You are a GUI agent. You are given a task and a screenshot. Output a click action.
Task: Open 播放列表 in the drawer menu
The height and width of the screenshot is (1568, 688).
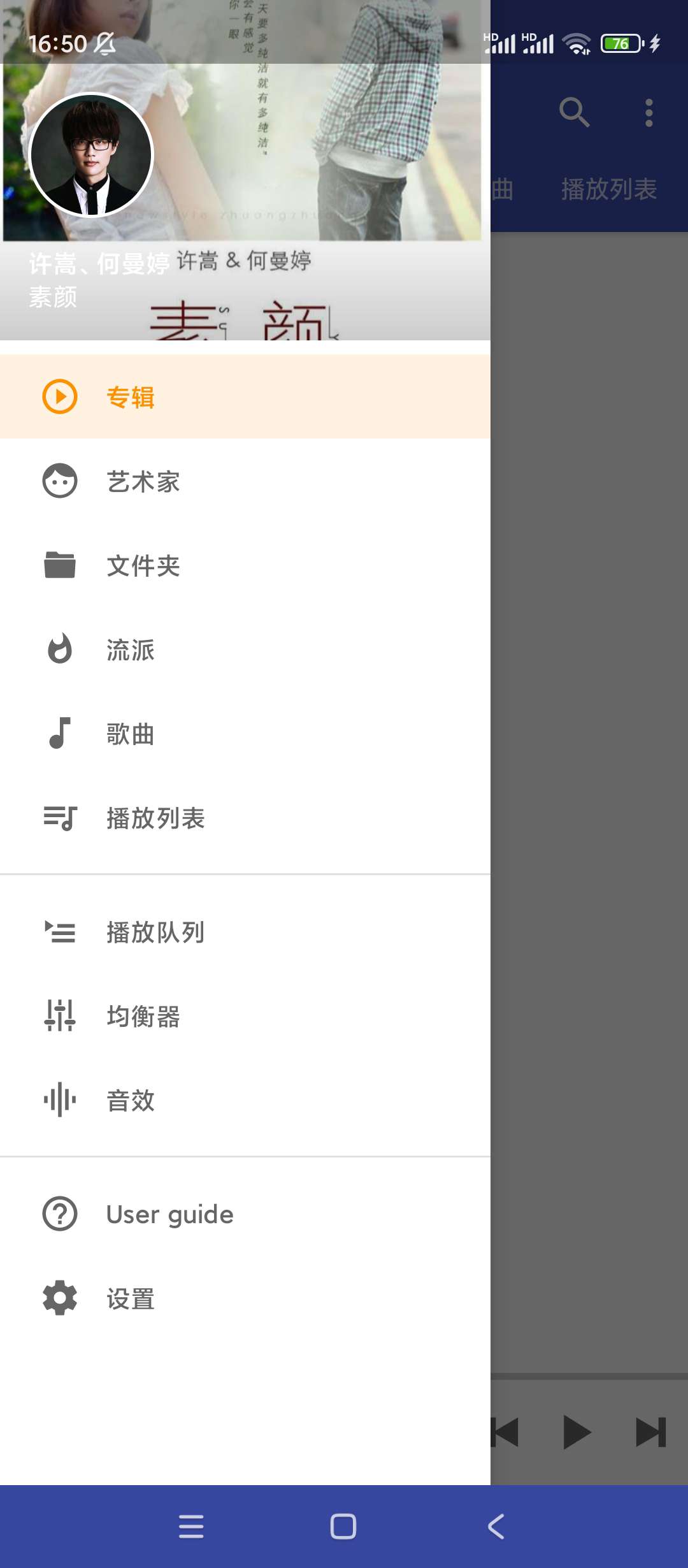coord(245,818)
